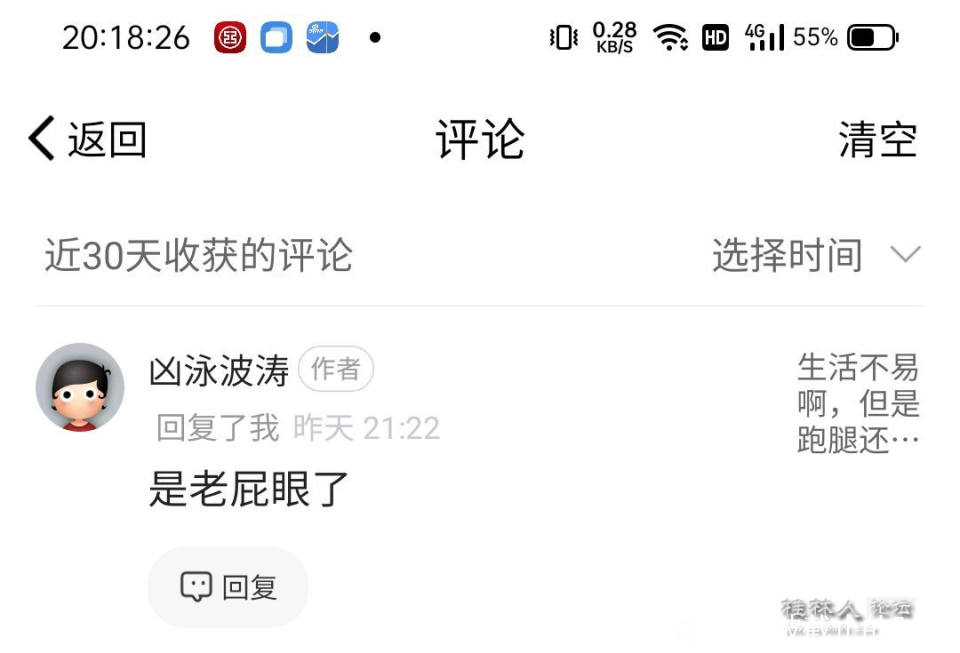960x653 pixels.
Task: Clear all comments with 清空
Action: coord(877,139)
